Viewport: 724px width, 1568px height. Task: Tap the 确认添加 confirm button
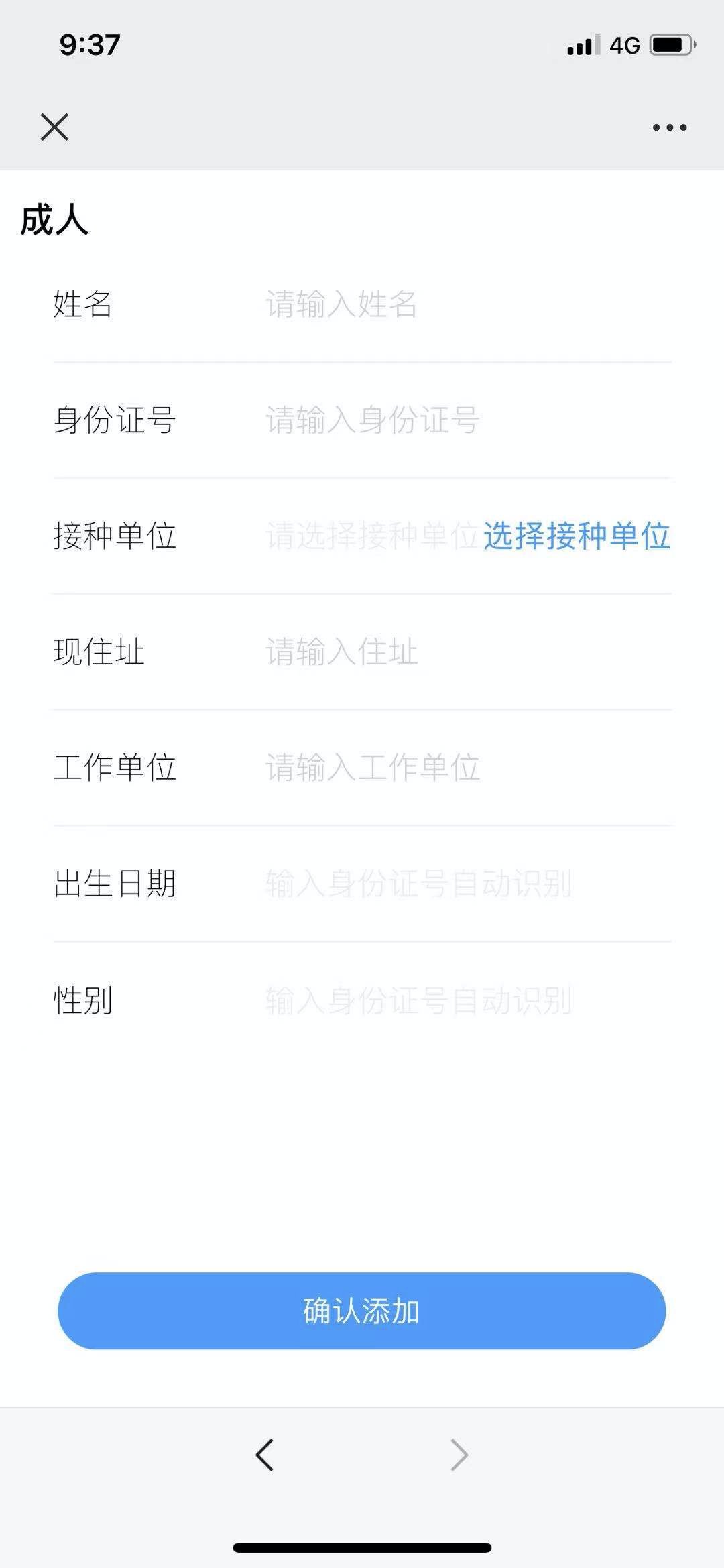[361, 1311]
